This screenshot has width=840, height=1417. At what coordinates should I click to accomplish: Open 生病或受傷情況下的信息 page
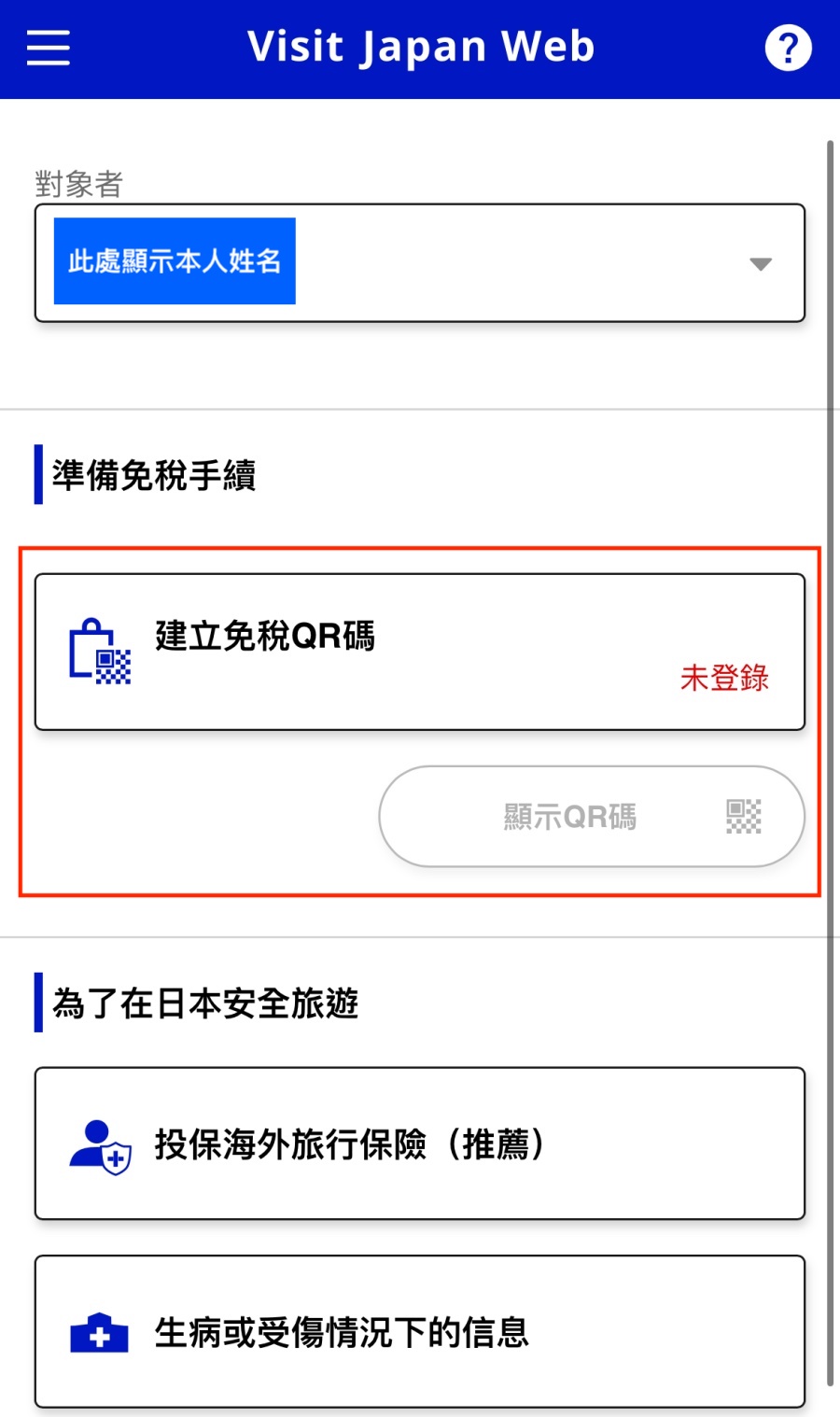click(x=420, y=1333)
